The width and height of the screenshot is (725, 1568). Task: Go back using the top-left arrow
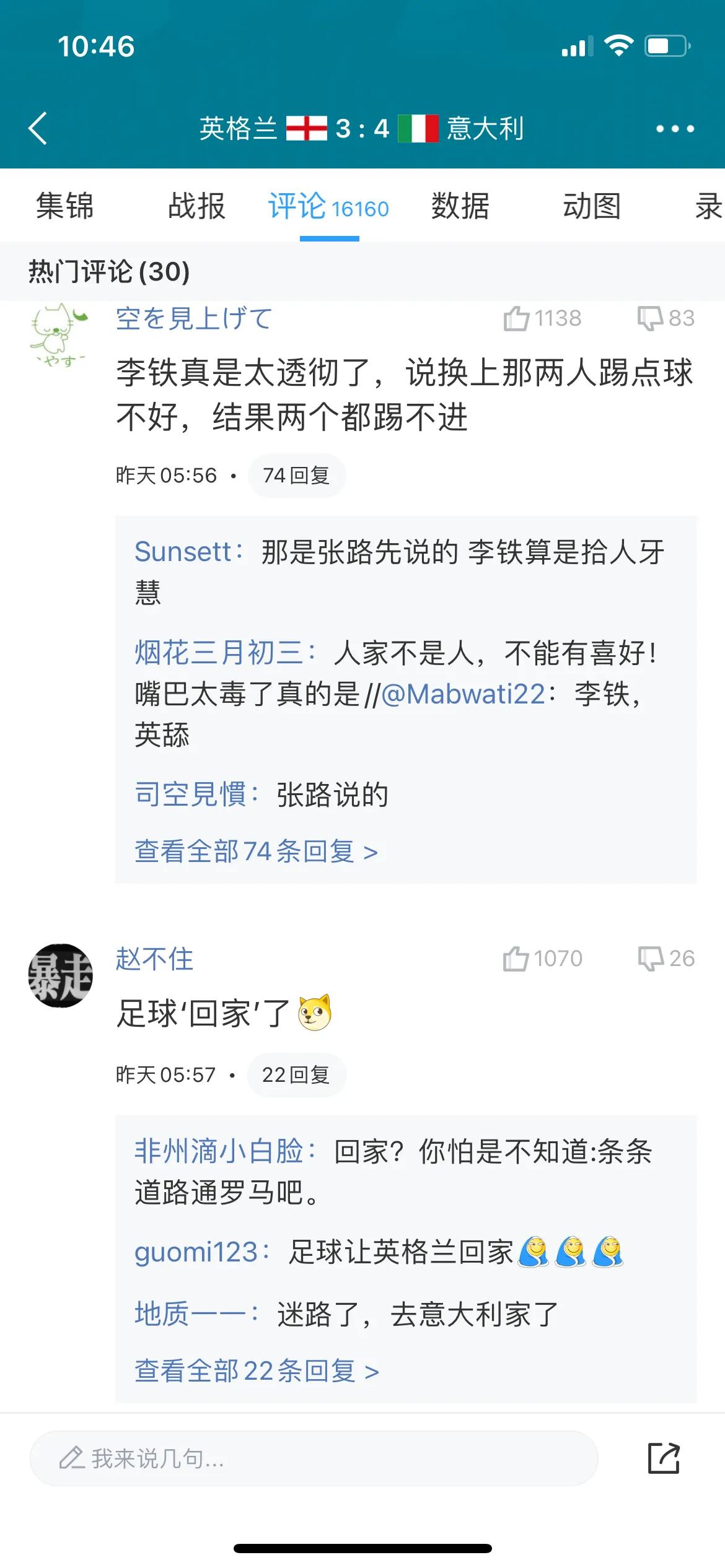pyautogui.click(x=38, y=129)
